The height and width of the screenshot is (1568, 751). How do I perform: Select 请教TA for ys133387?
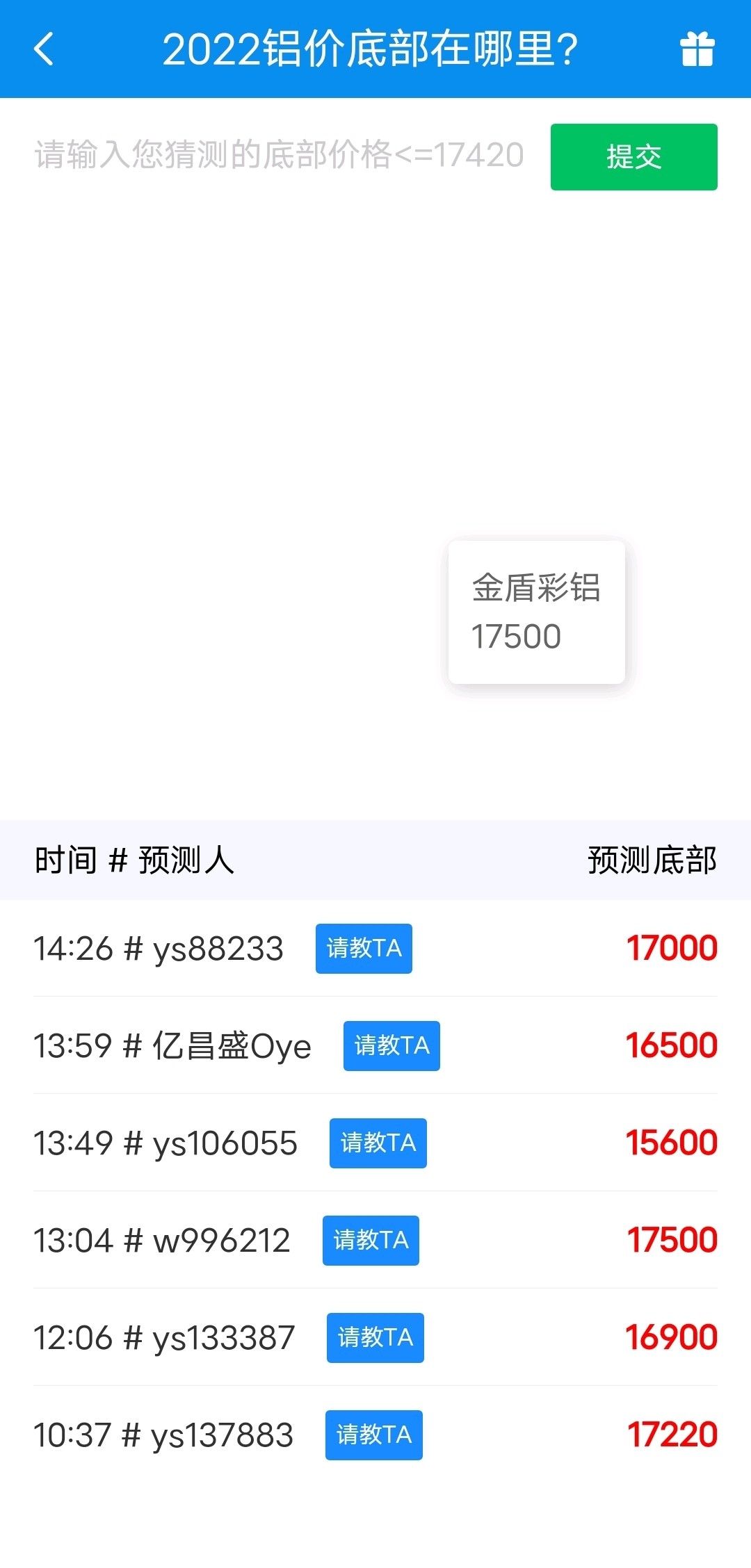pyautogui.click(x=375, y=1337)
